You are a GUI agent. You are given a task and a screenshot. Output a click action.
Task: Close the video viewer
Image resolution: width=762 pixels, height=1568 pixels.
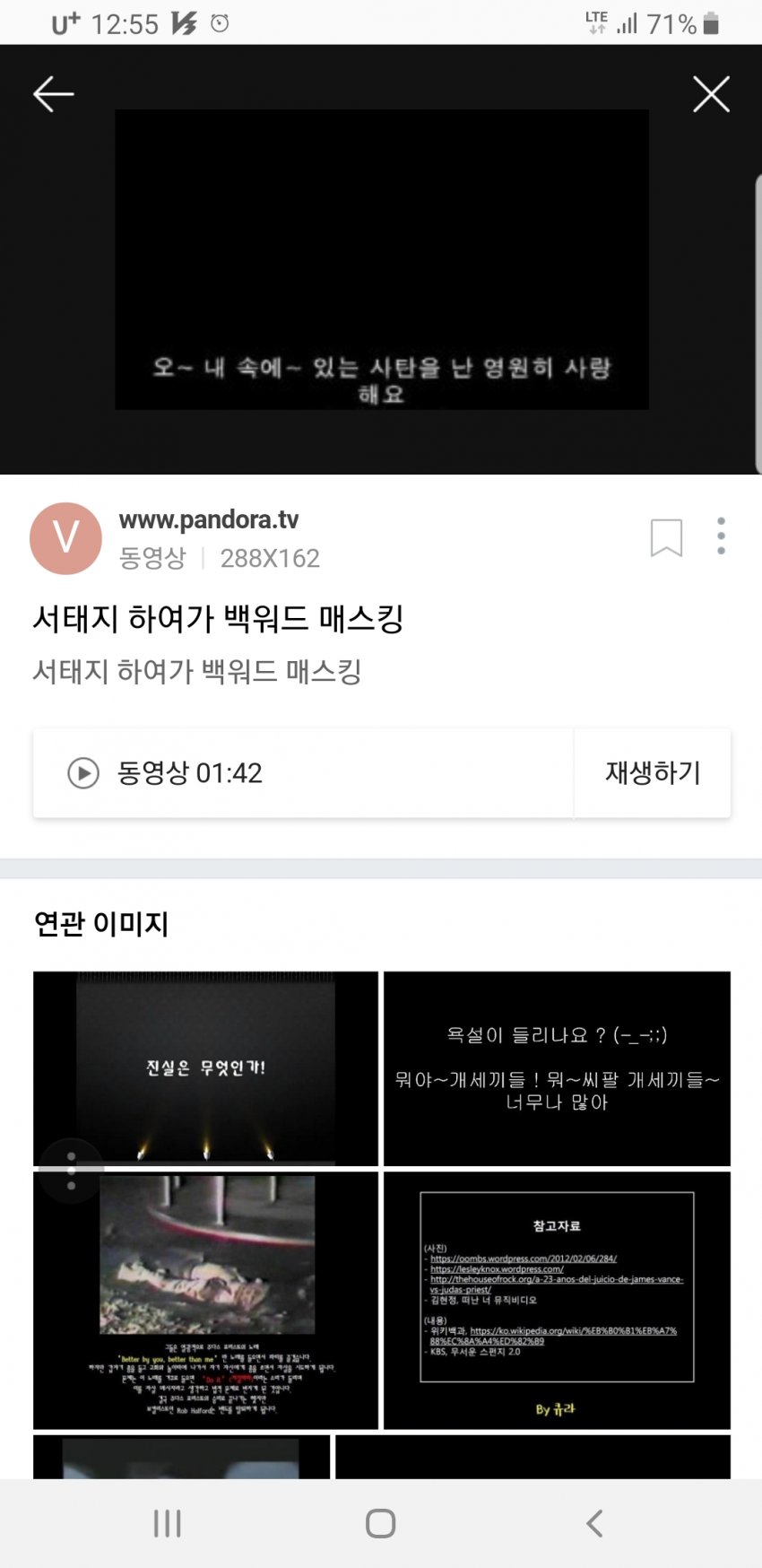[x=711, y=94]
